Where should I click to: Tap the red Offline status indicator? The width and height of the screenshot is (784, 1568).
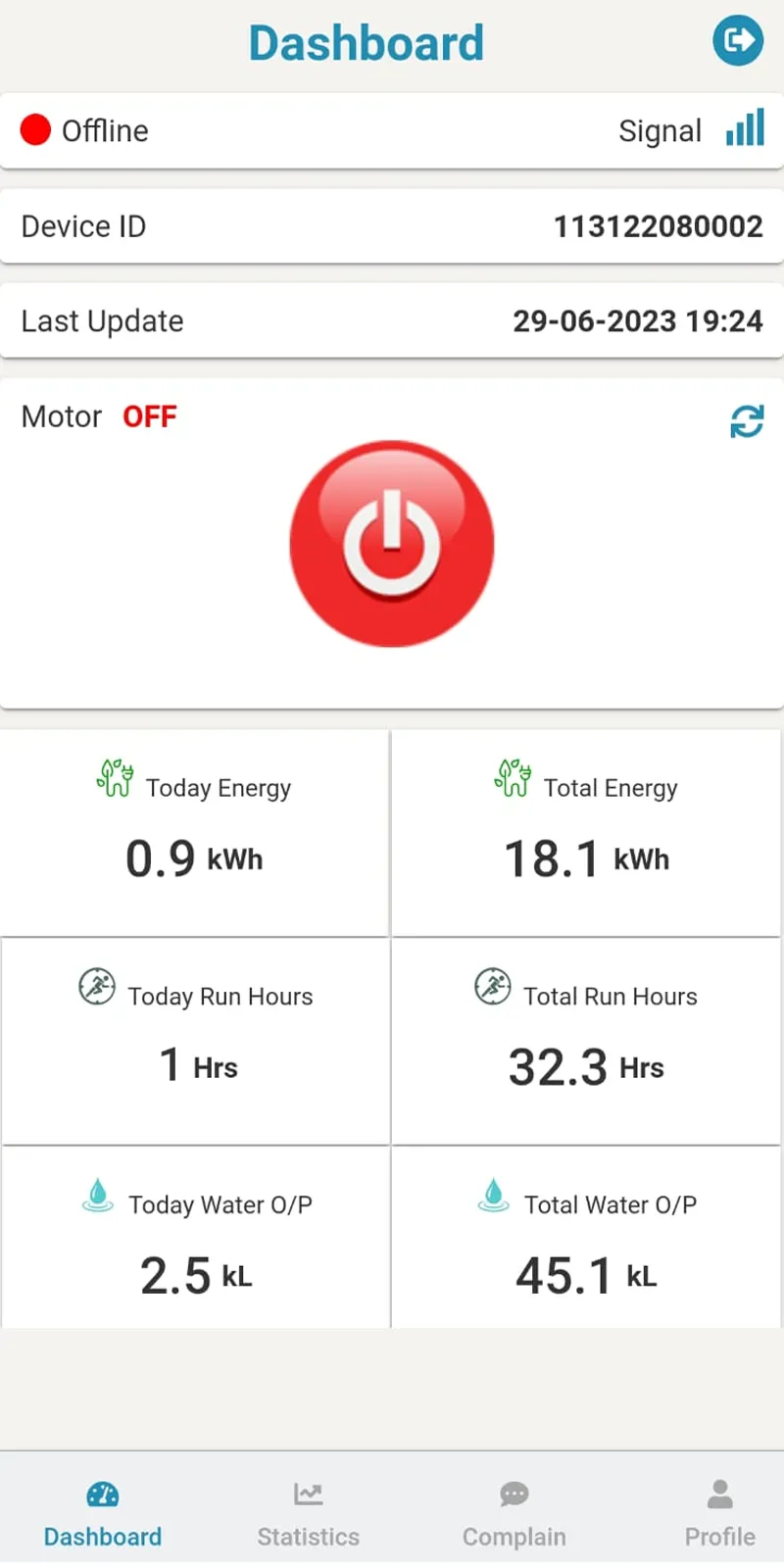tap(34, 128)
